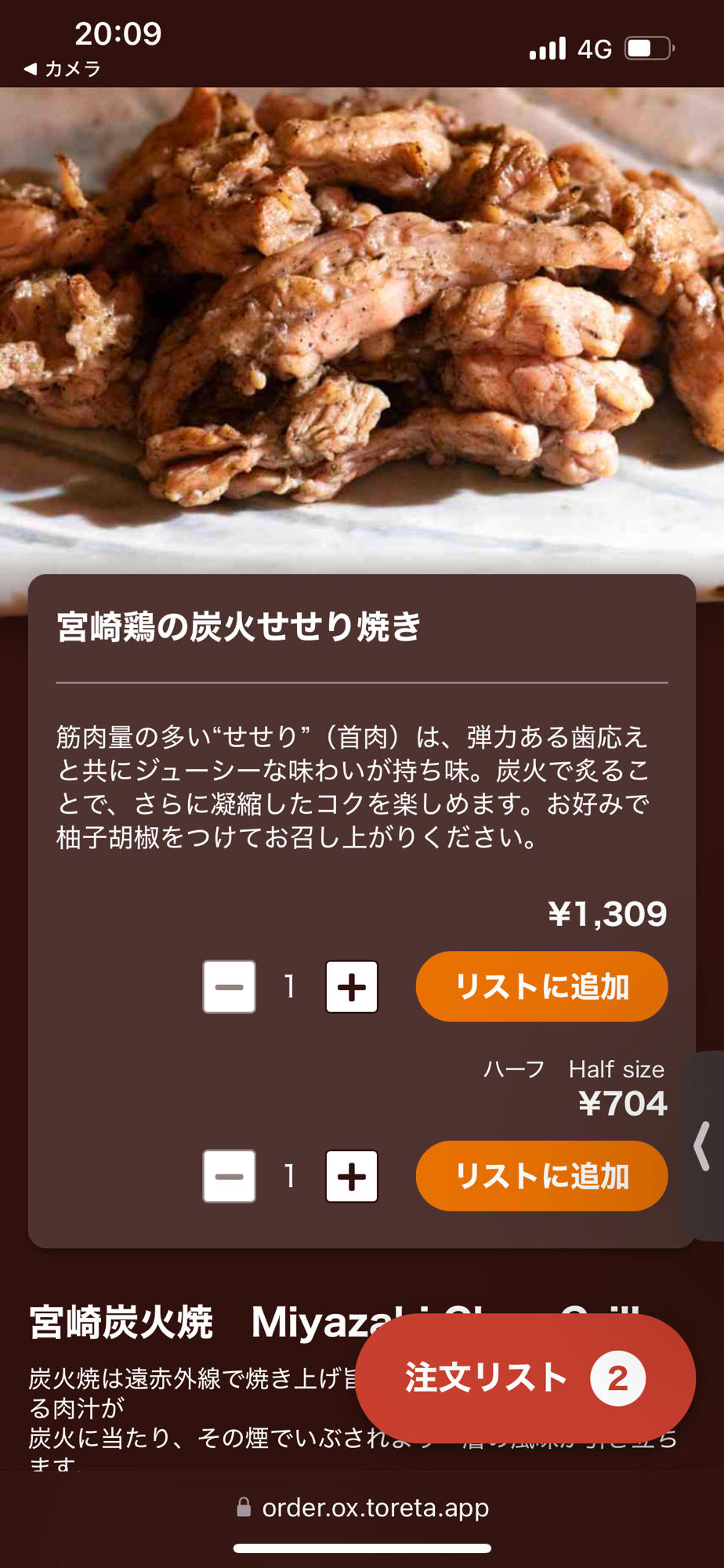Viewport: 724px width, 1568px height.
Task: Increase quantity for the Half size ¥704
Action: point(352,1176)
